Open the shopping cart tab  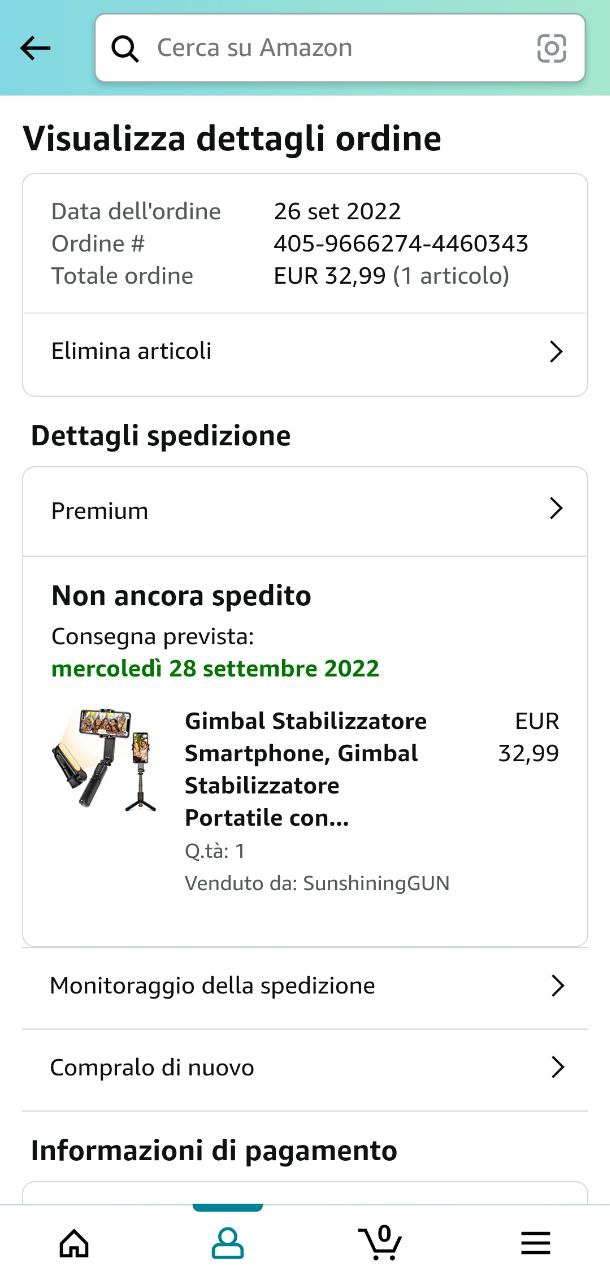381,1243
